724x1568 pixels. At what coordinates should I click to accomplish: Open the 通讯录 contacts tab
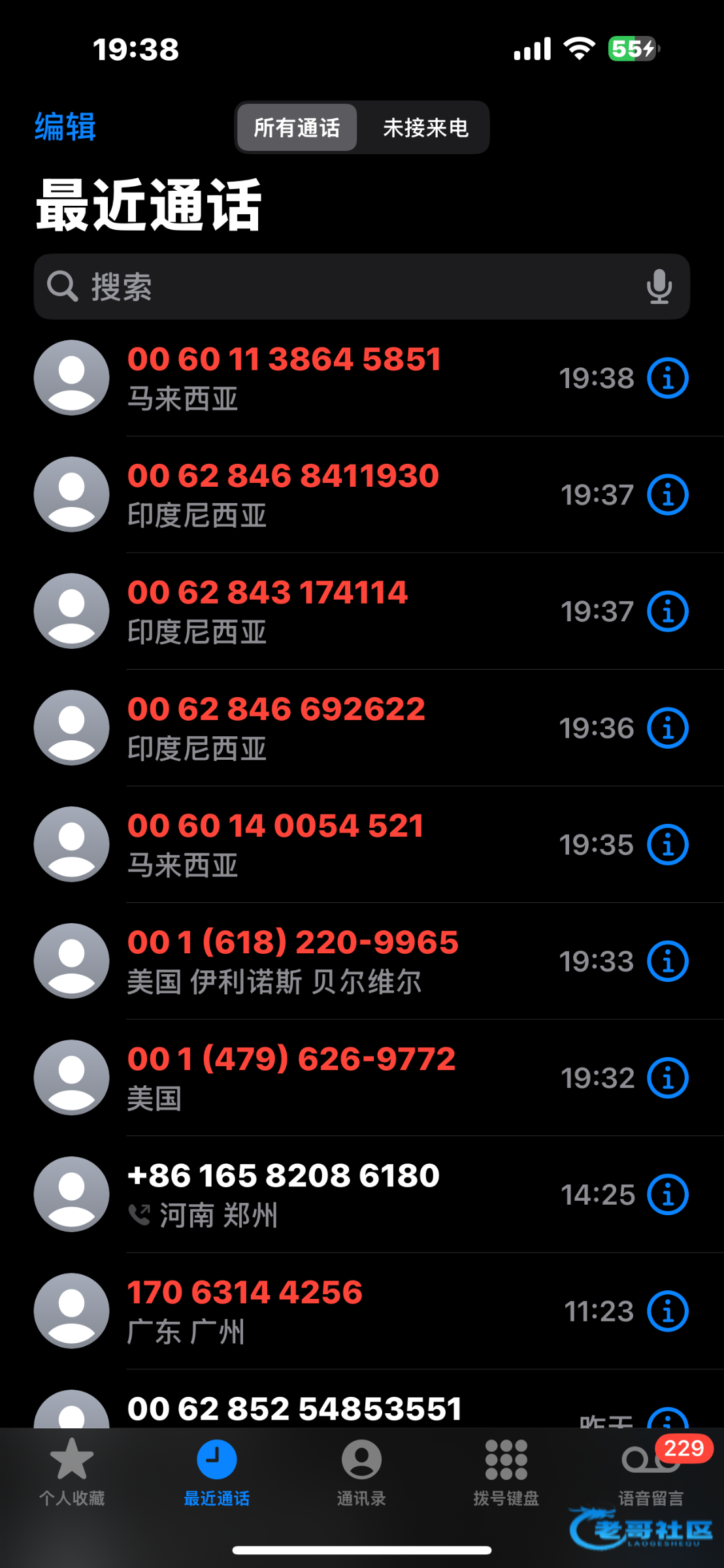click(x=361, y=1470)
